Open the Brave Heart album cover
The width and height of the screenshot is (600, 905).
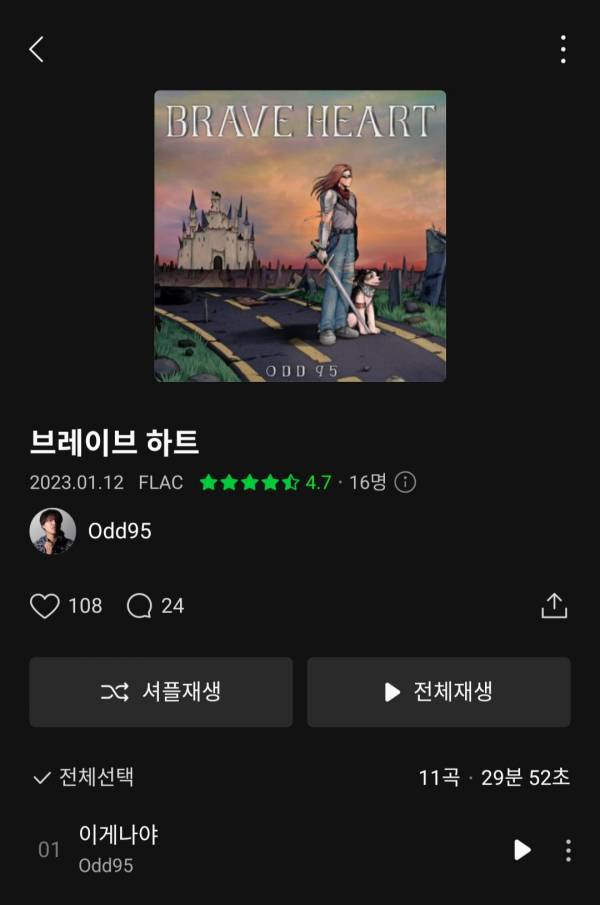[300, 236]
